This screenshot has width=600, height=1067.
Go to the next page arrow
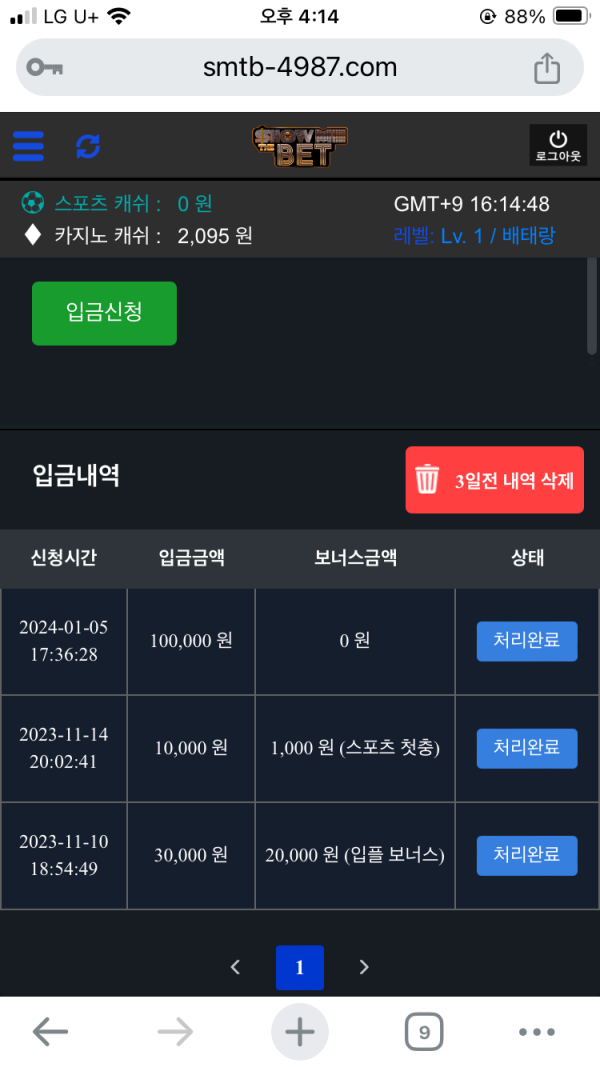[364, 967]
